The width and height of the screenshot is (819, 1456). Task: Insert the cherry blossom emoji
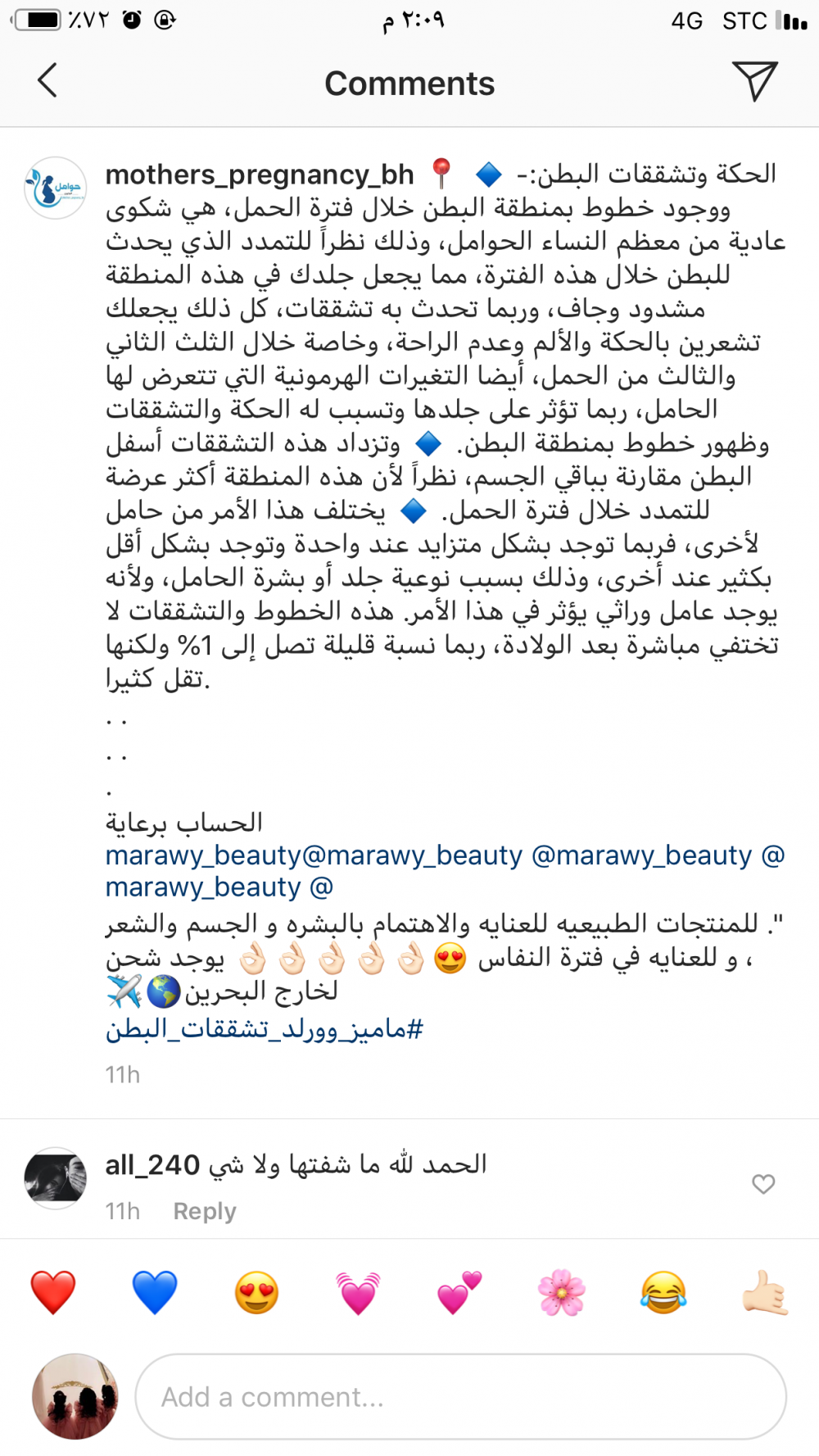pos(562,1292)
